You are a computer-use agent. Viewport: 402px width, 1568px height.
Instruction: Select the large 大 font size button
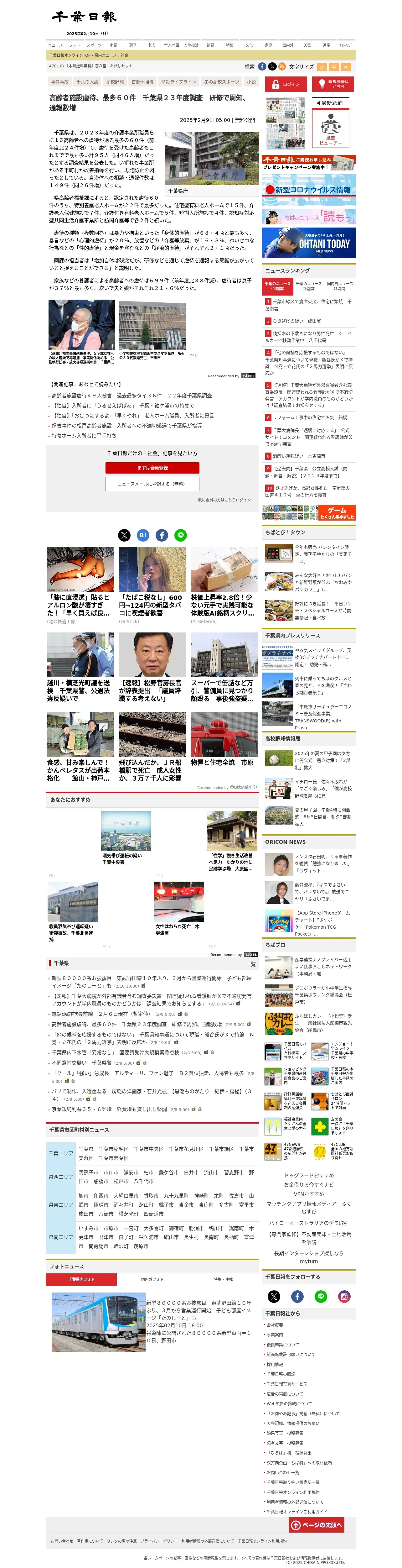coord(345,67)
